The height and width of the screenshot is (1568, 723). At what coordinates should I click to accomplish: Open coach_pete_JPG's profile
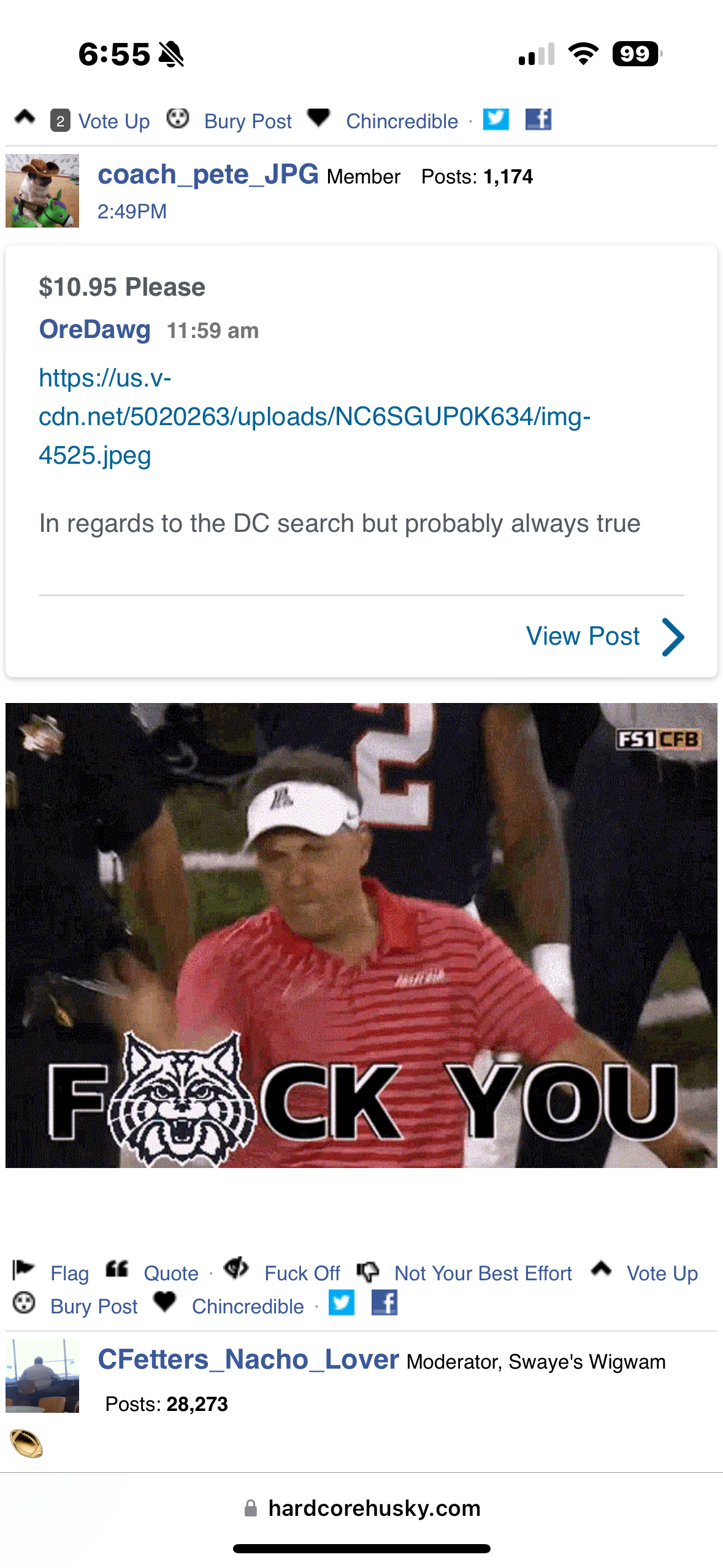coord(208,175)
